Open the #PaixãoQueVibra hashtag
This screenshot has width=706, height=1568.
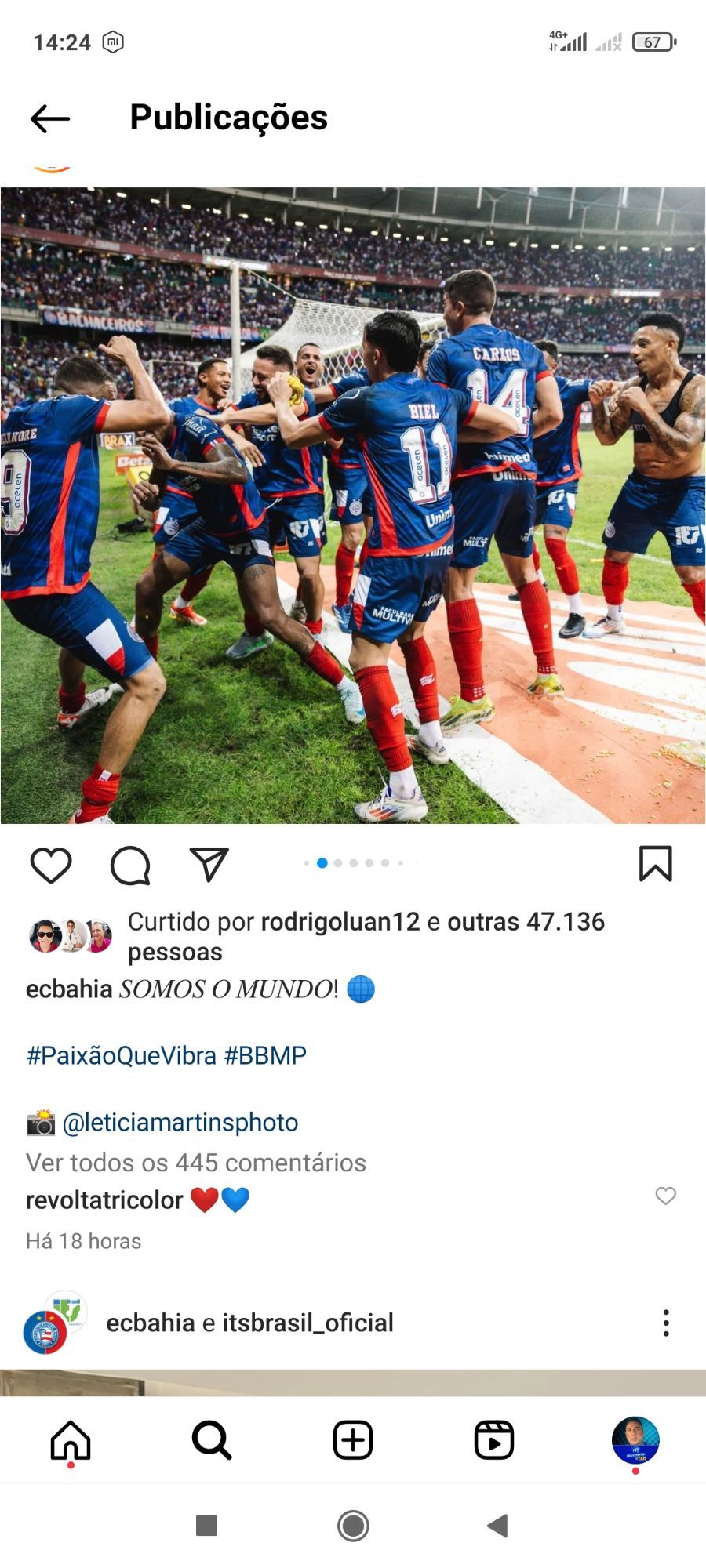coord(122,1055)
